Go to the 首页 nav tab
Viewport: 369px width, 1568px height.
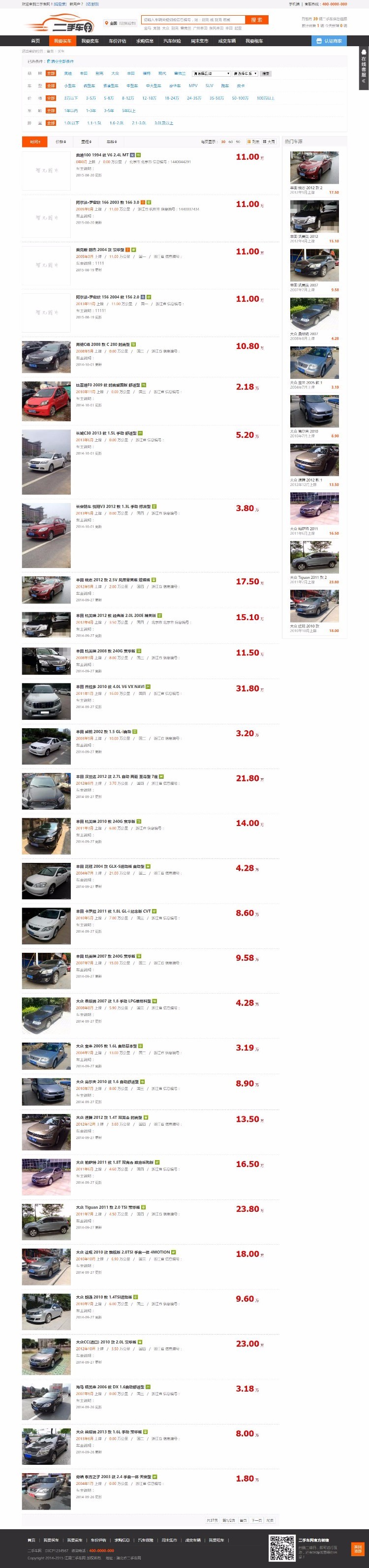click(35, 41)
